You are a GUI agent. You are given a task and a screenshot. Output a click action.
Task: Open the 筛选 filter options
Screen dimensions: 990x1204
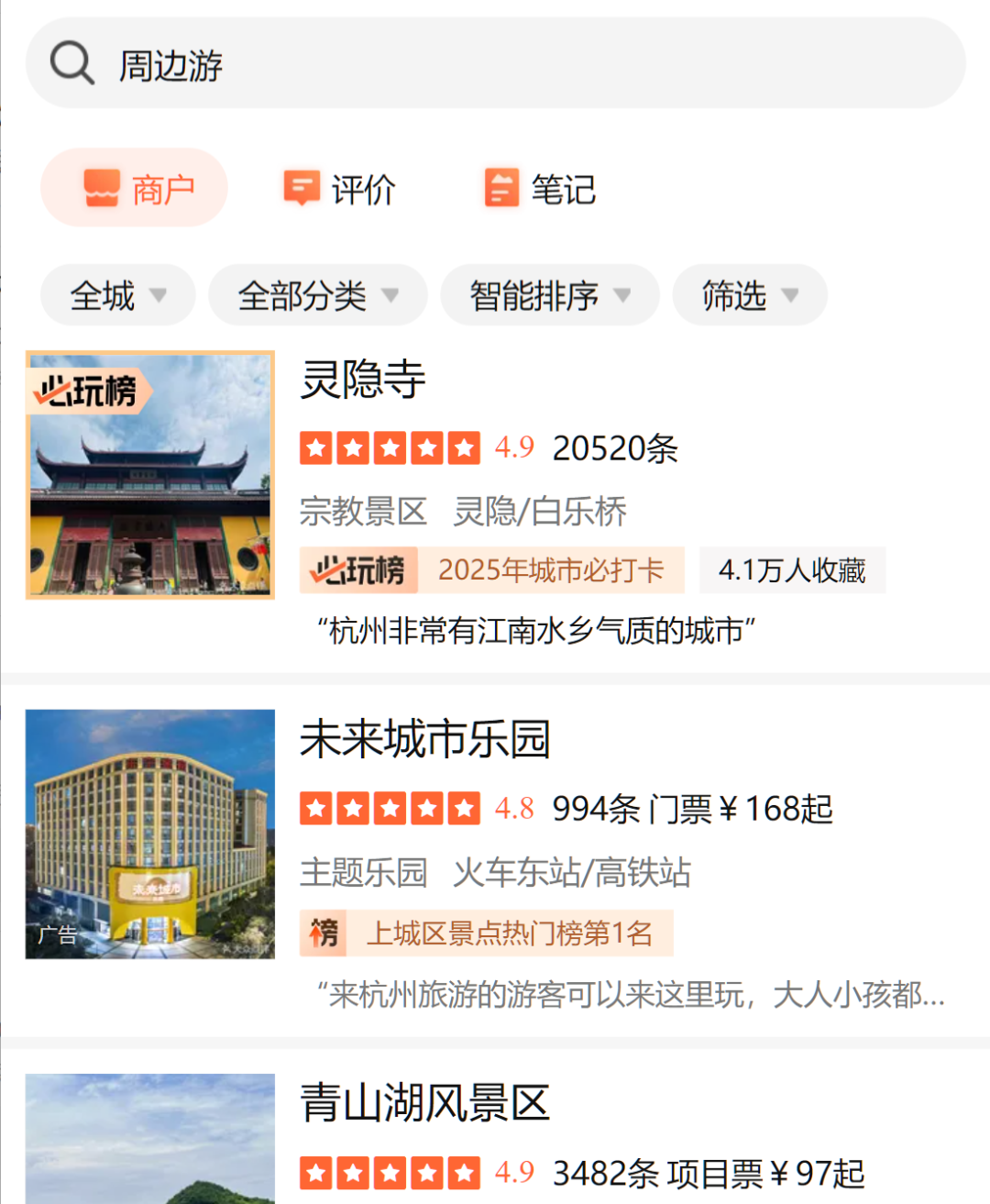(x=749, y=295)
